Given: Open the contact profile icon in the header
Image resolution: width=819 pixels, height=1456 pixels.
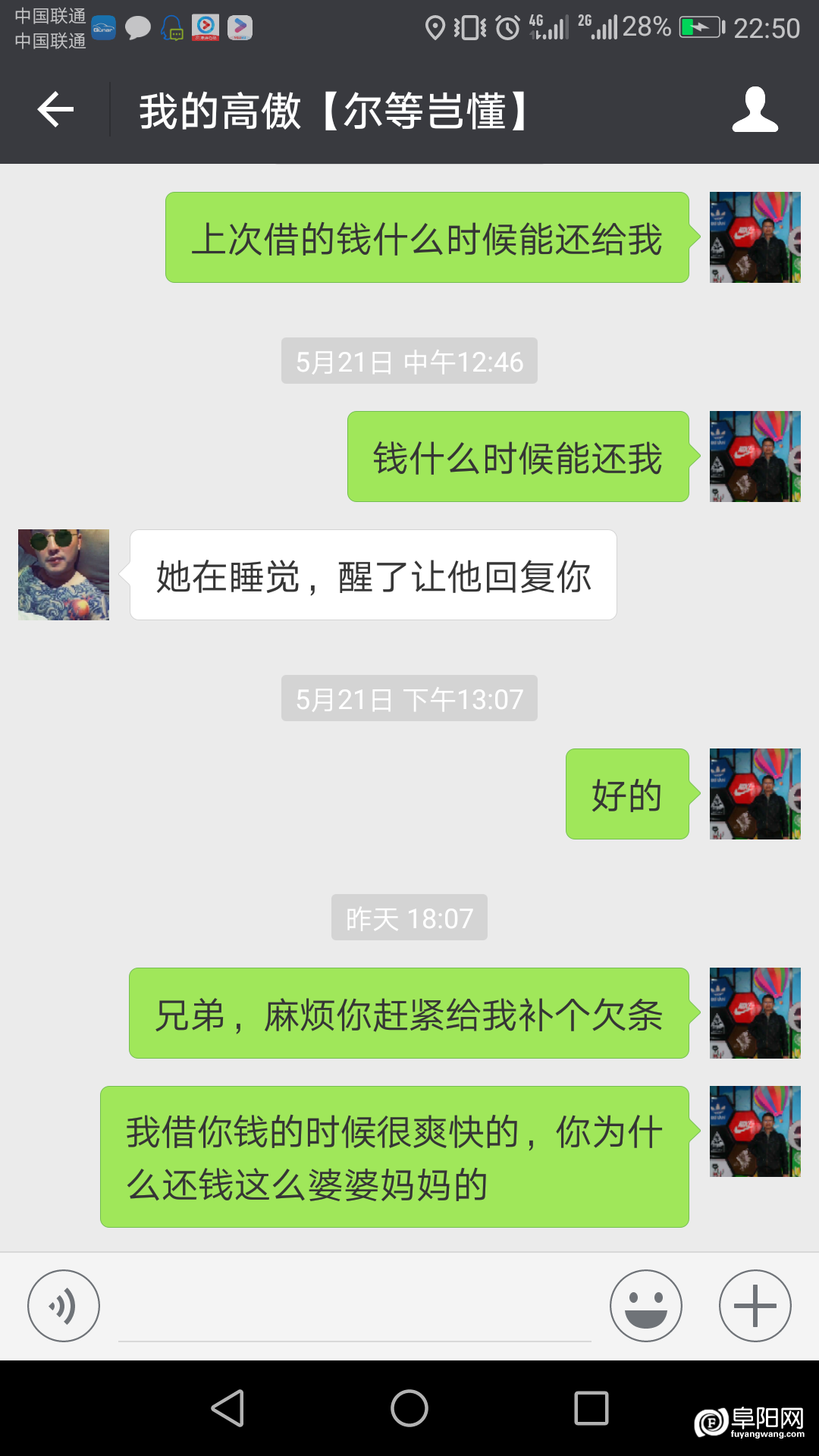Looking at the screenshot, I should [755, 110].
